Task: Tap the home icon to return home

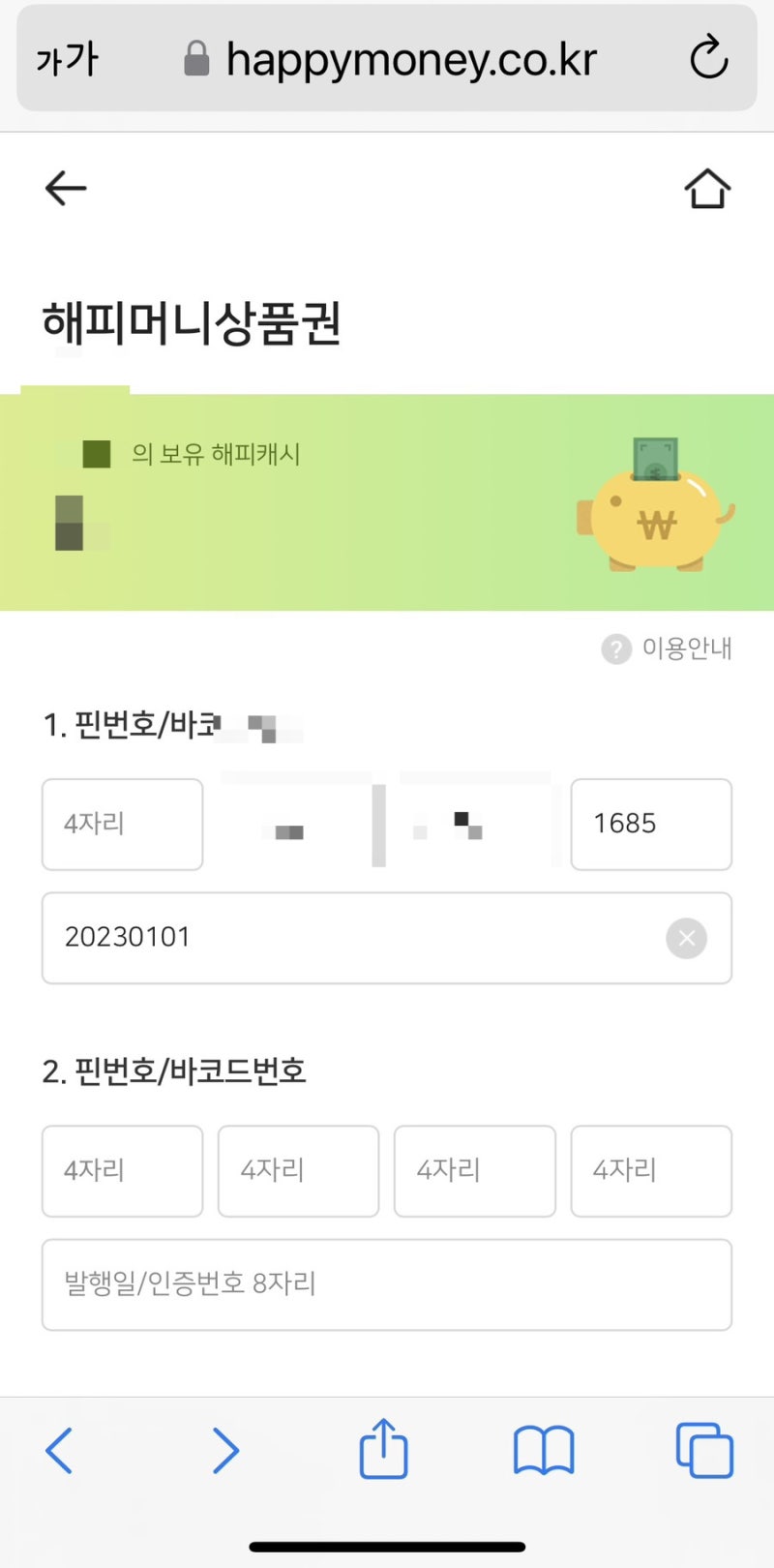Action: coord(708,189)
